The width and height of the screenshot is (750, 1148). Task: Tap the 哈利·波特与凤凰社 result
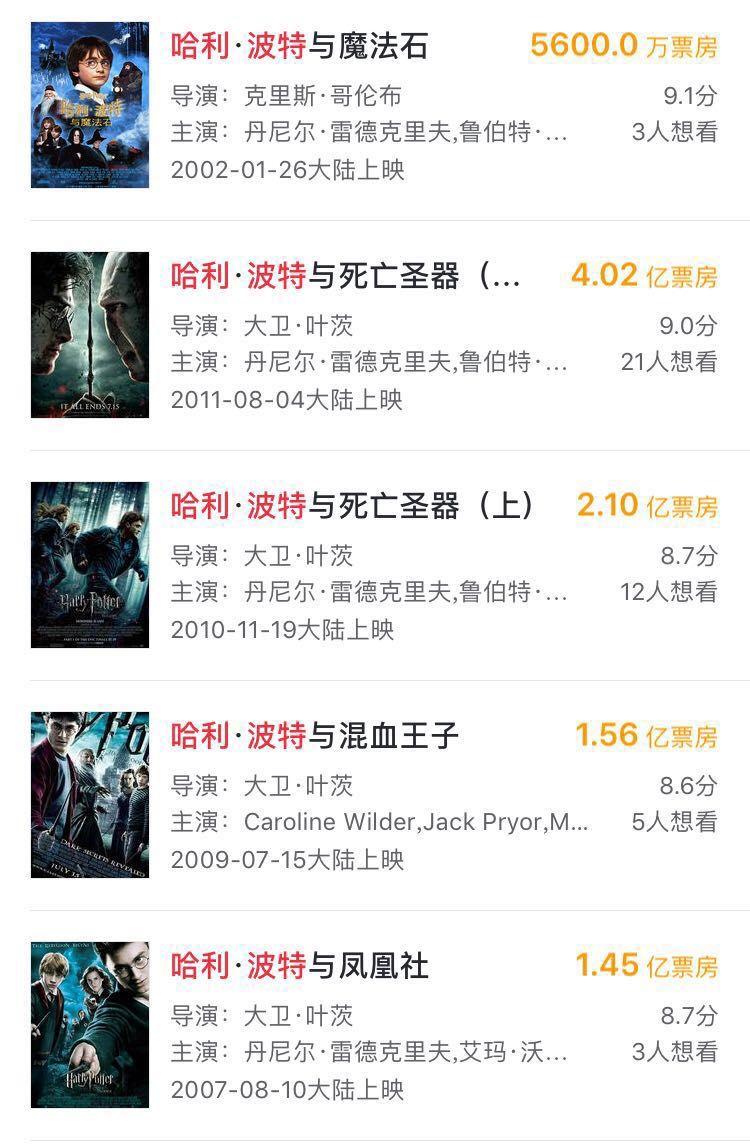tap(299, 966)
